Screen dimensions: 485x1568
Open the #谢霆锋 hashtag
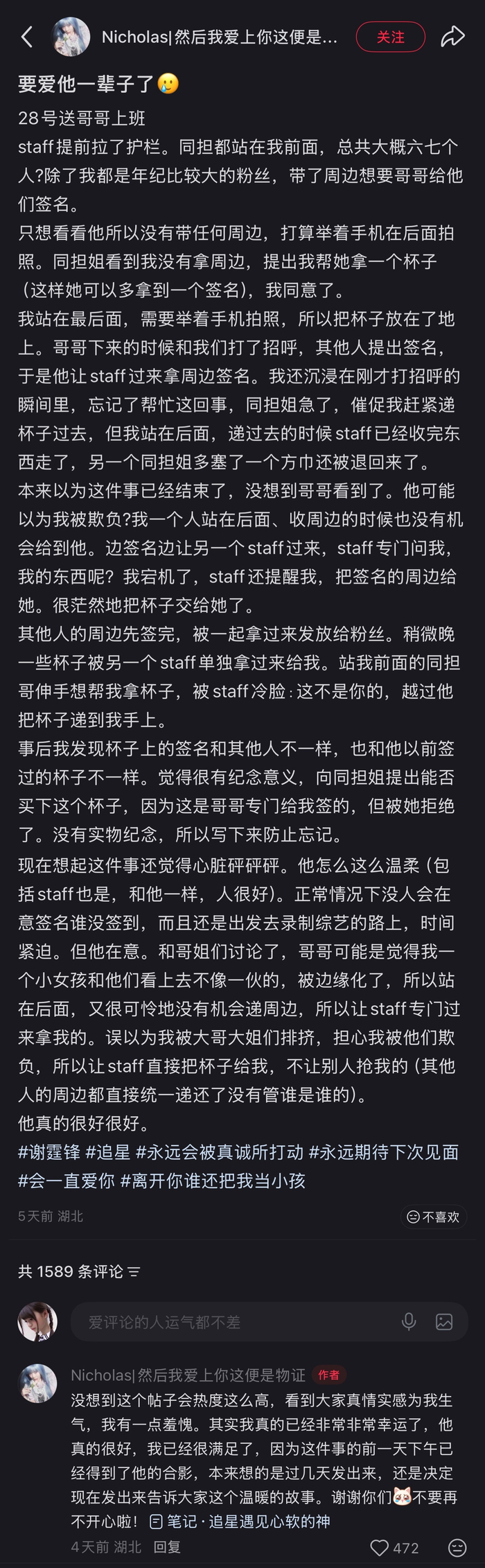pos(49,1153)
